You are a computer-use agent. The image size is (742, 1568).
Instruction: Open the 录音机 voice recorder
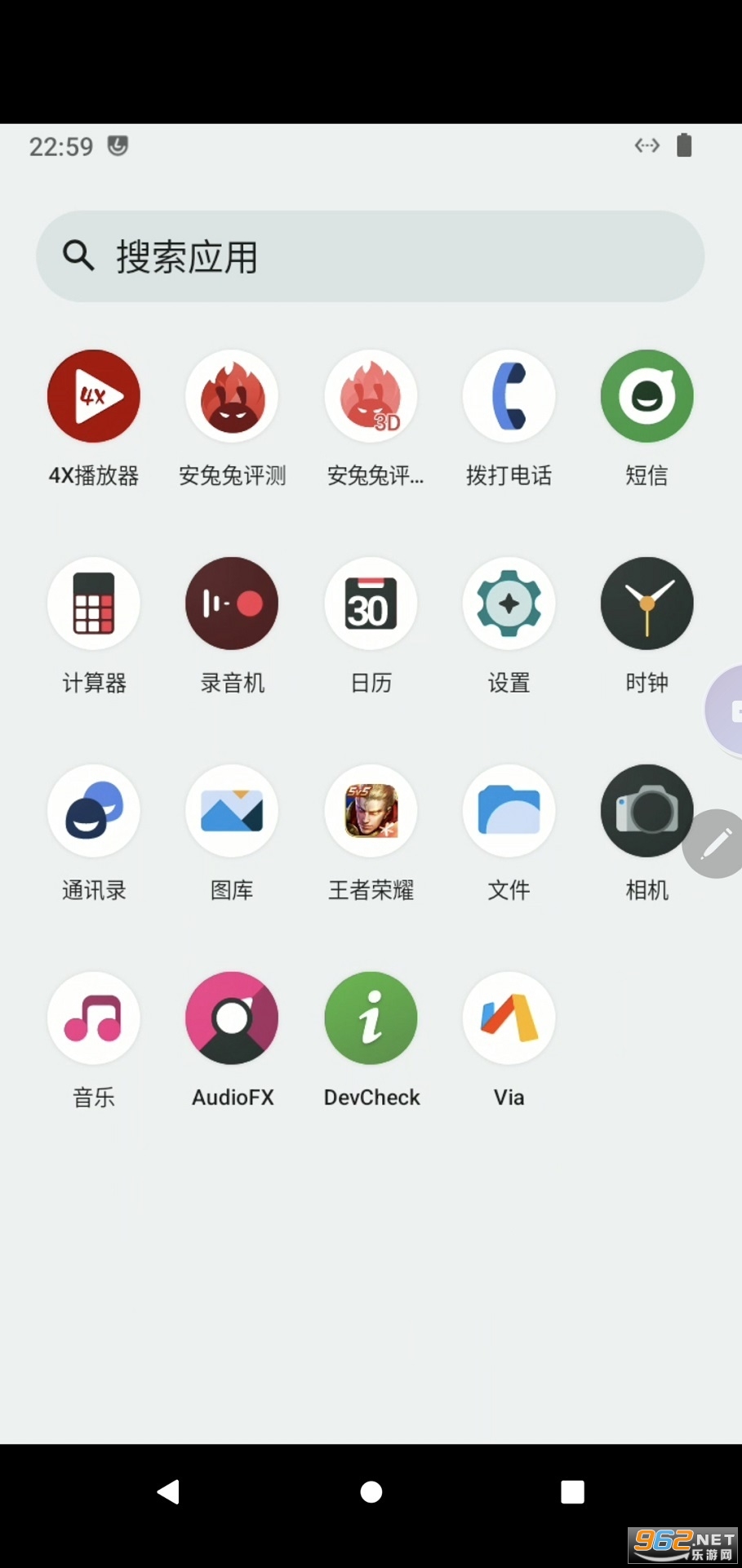click(x=232, y=604)
